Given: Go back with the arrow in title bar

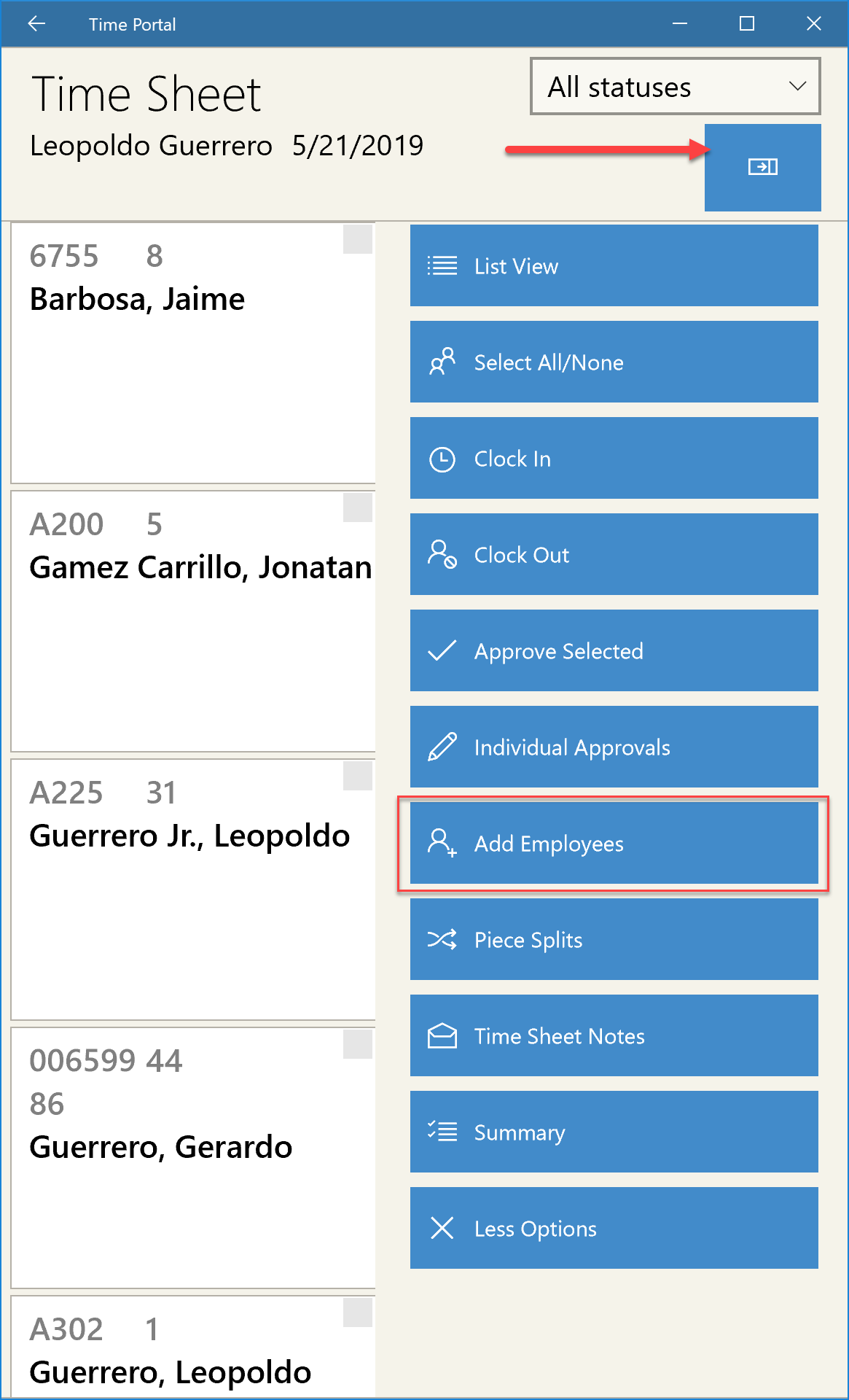Looking at the screenshot, I should tap(36, 24).
